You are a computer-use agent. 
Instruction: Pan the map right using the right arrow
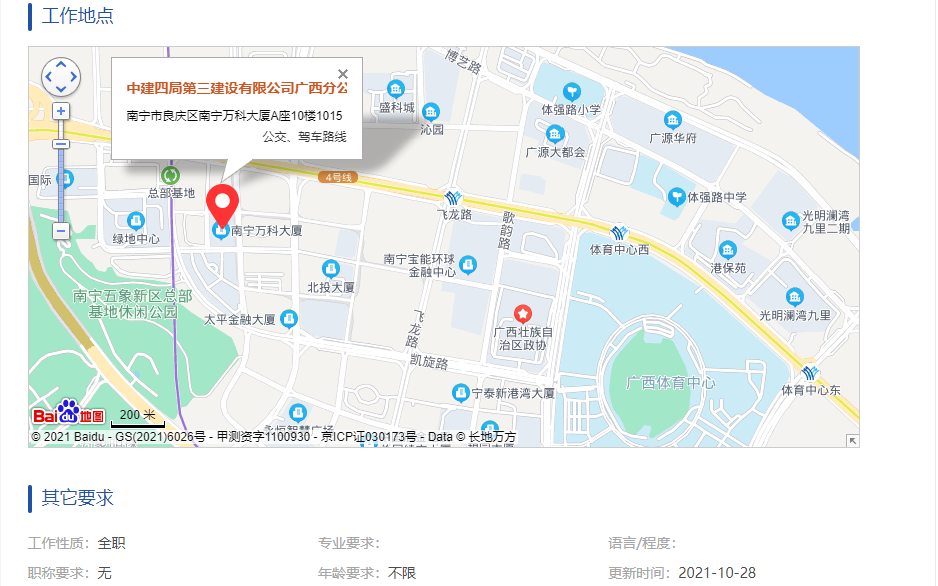coord(74,77)
